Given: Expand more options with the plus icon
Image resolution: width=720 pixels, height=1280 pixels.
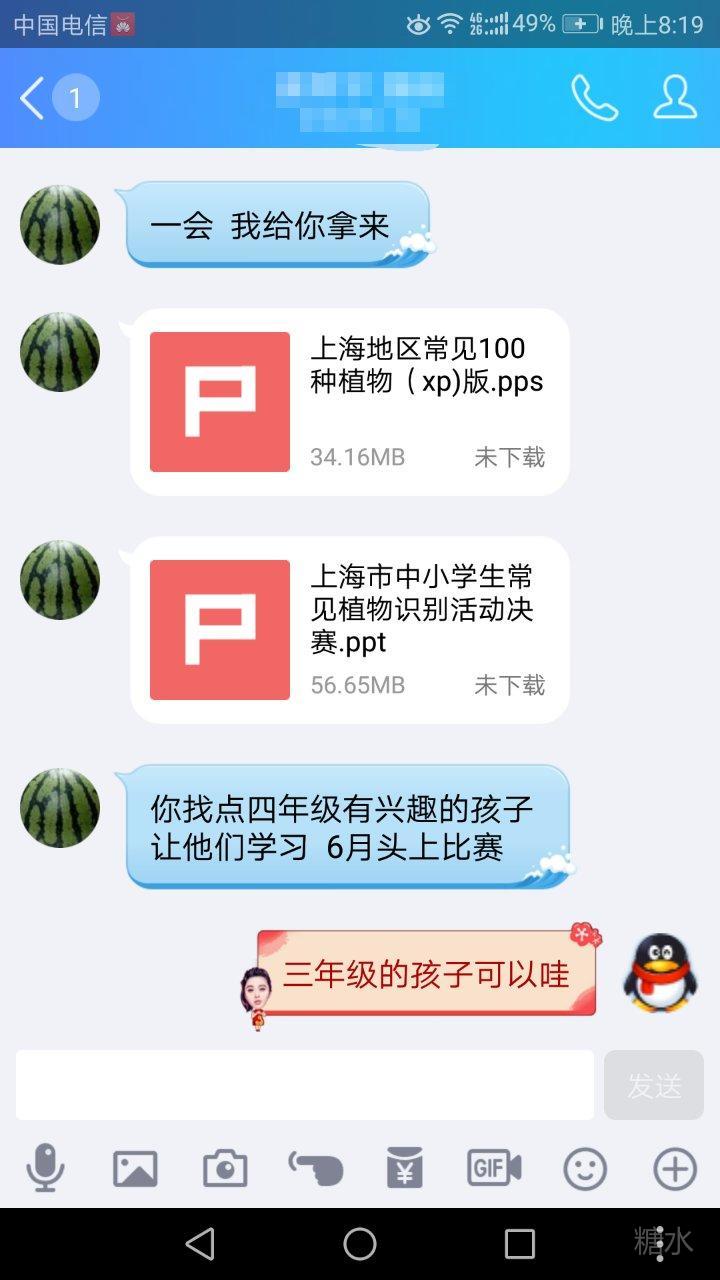Looking at the screenshot, I should point(675,1168).
